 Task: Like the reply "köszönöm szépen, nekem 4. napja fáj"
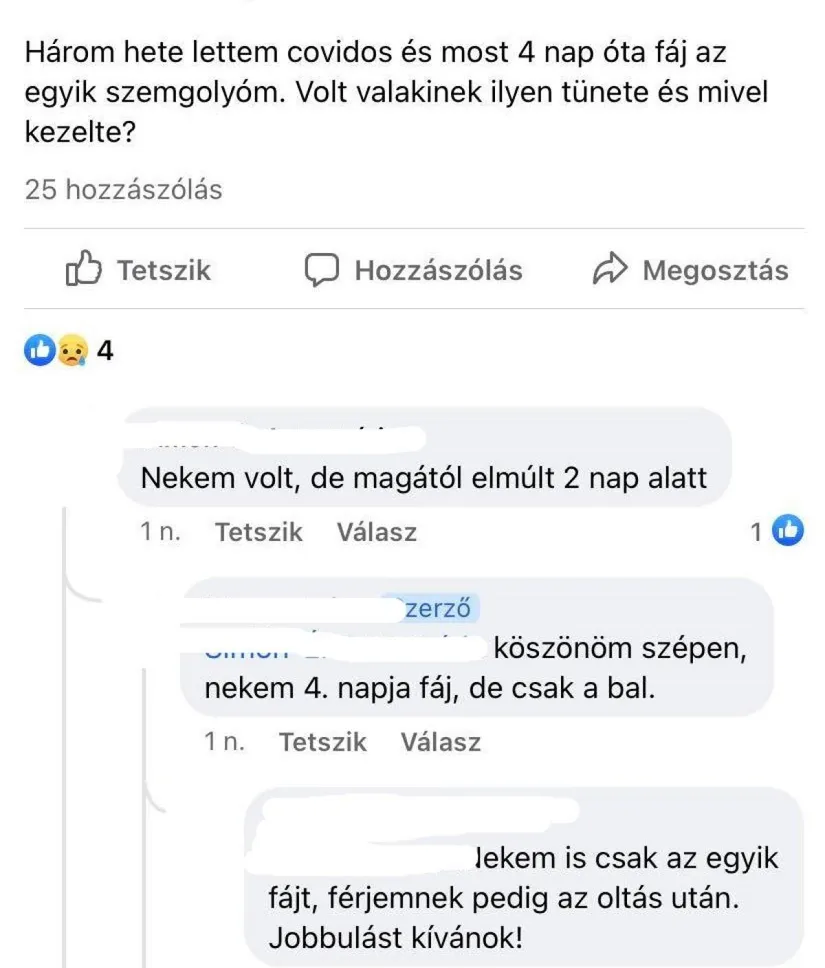322,742
